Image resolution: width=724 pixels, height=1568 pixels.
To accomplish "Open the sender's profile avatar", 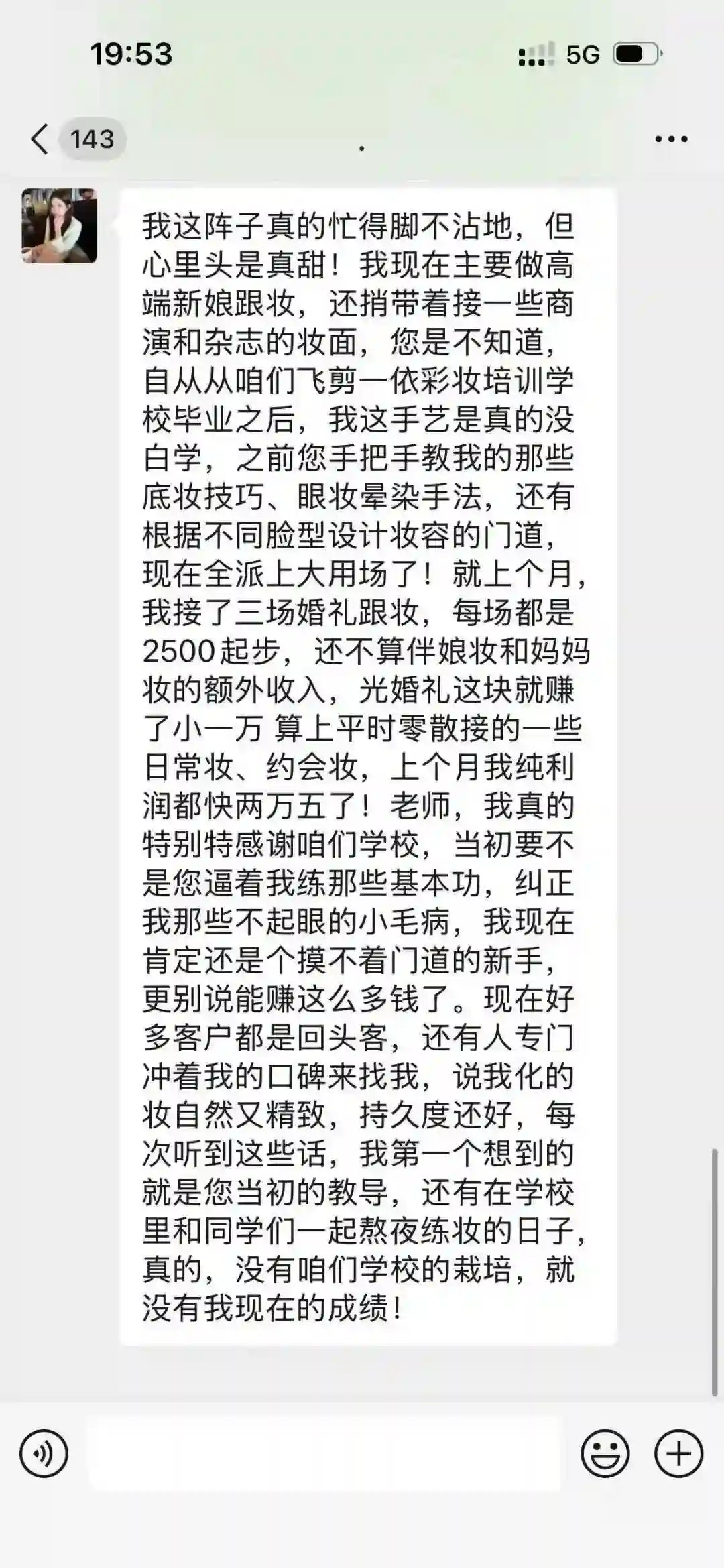I will point(60,226).
